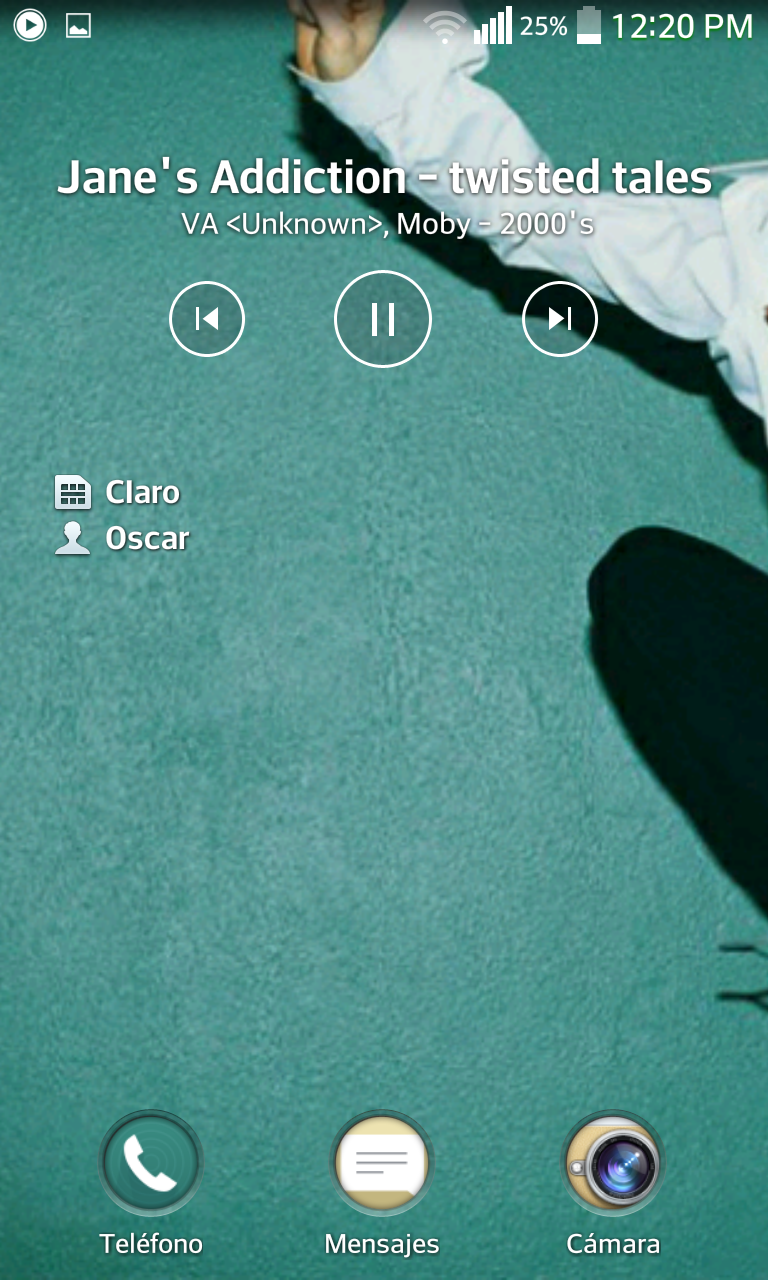This screenshot has height=1280, width=768.
Task: Pause the Jane's Addiction track
Action: (382, 319)
